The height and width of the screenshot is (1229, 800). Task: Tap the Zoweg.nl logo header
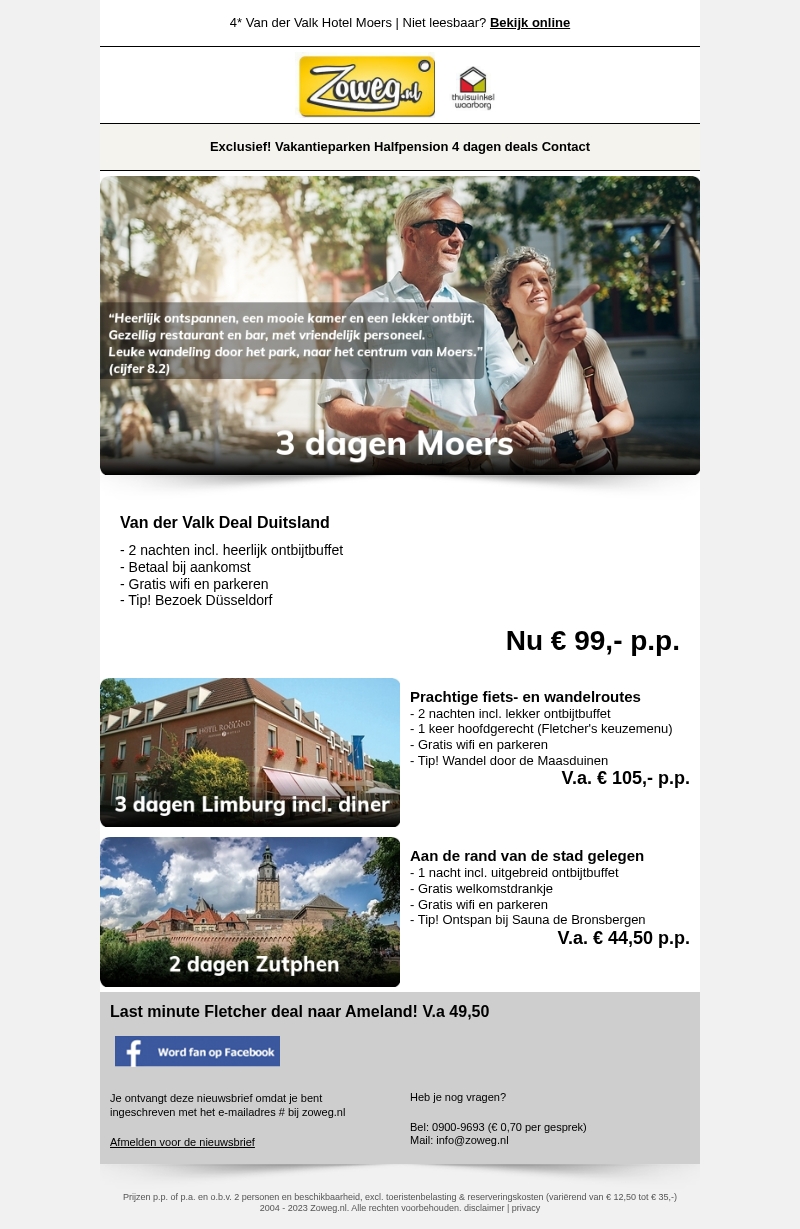point(367,86)
